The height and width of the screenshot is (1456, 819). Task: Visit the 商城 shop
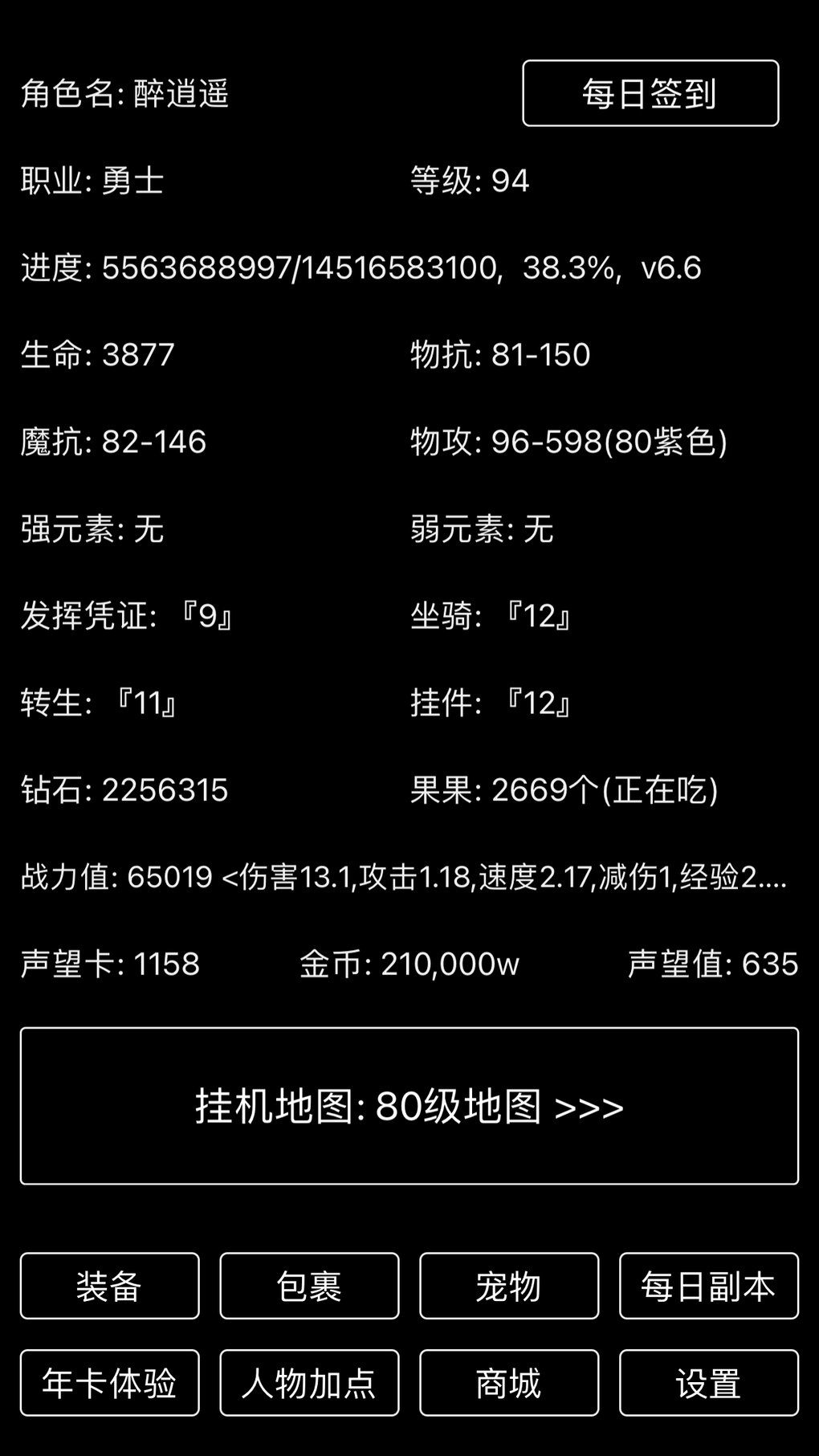click(509, 1383)
